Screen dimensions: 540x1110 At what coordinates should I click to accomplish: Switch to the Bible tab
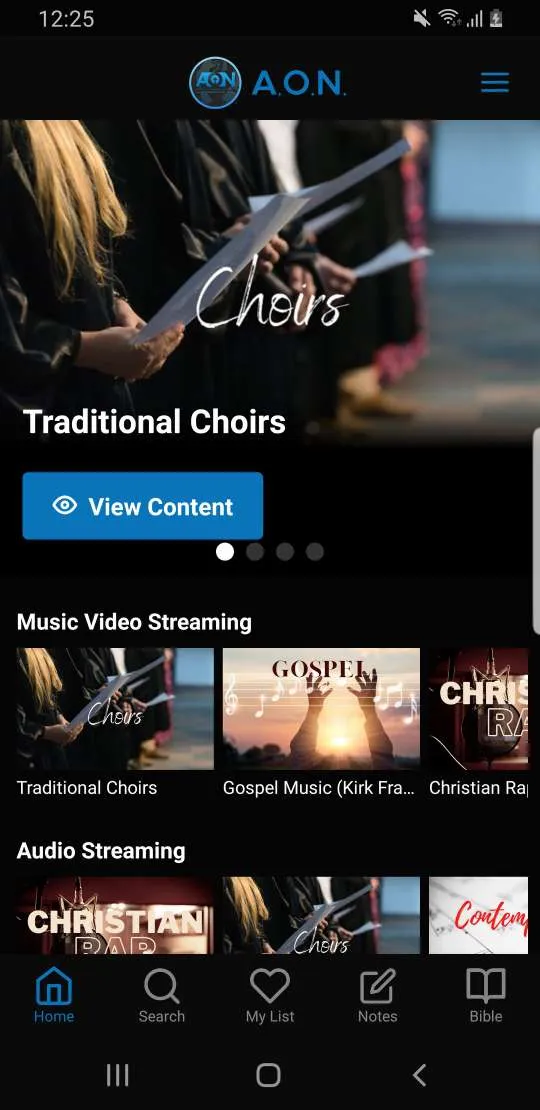click(x=486, y=995)
